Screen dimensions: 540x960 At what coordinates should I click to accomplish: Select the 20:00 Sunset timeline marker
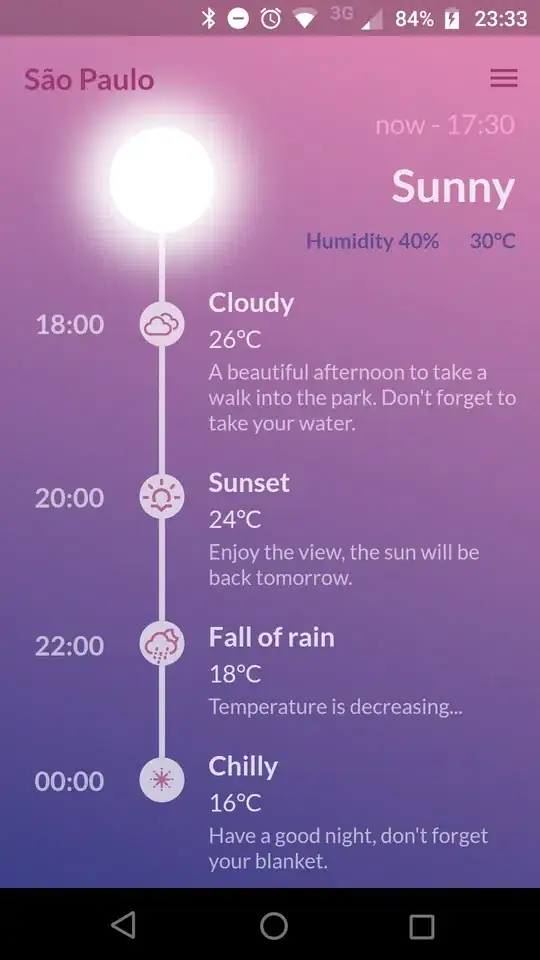click(x=162, y=497)
